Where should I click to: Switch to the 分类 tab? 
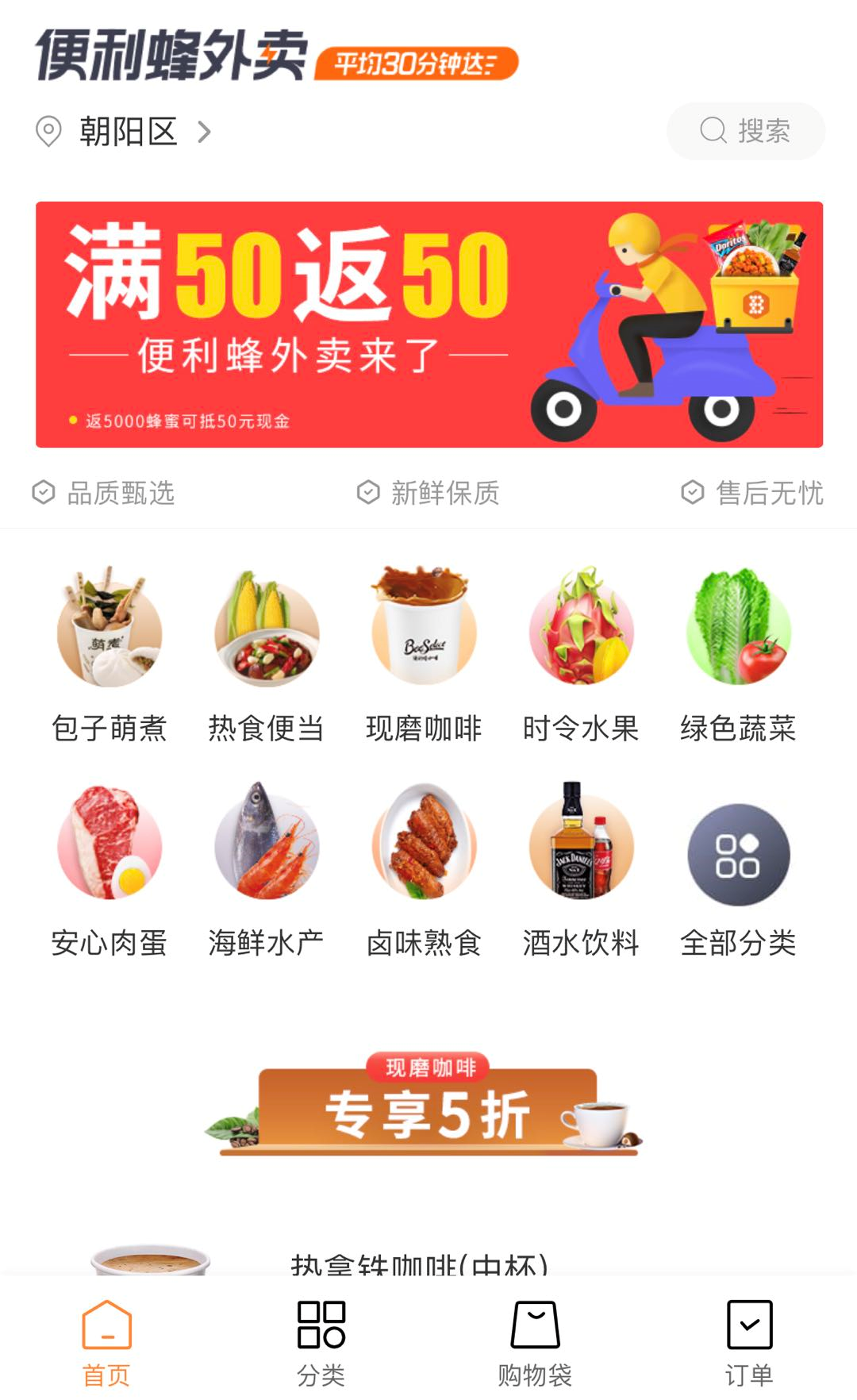tap(321, 1340)
